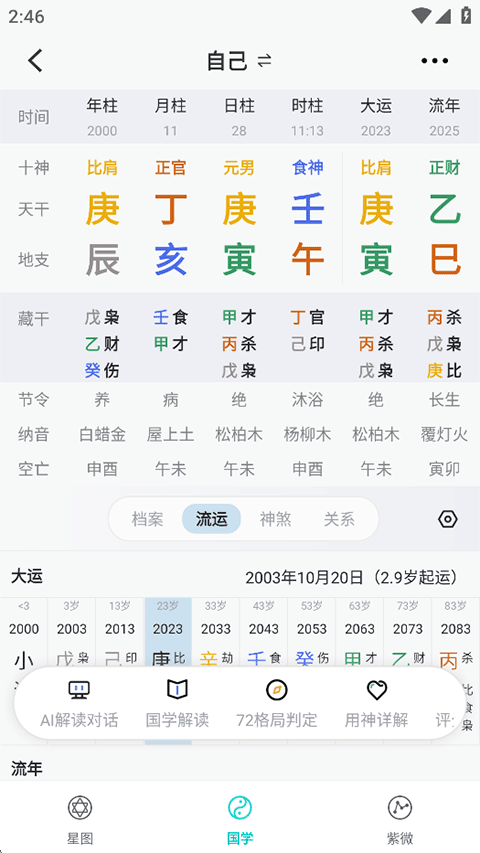This screenshot has width=480, height=853.
Task: Open AI解读对话
Action: click(79, 704)
